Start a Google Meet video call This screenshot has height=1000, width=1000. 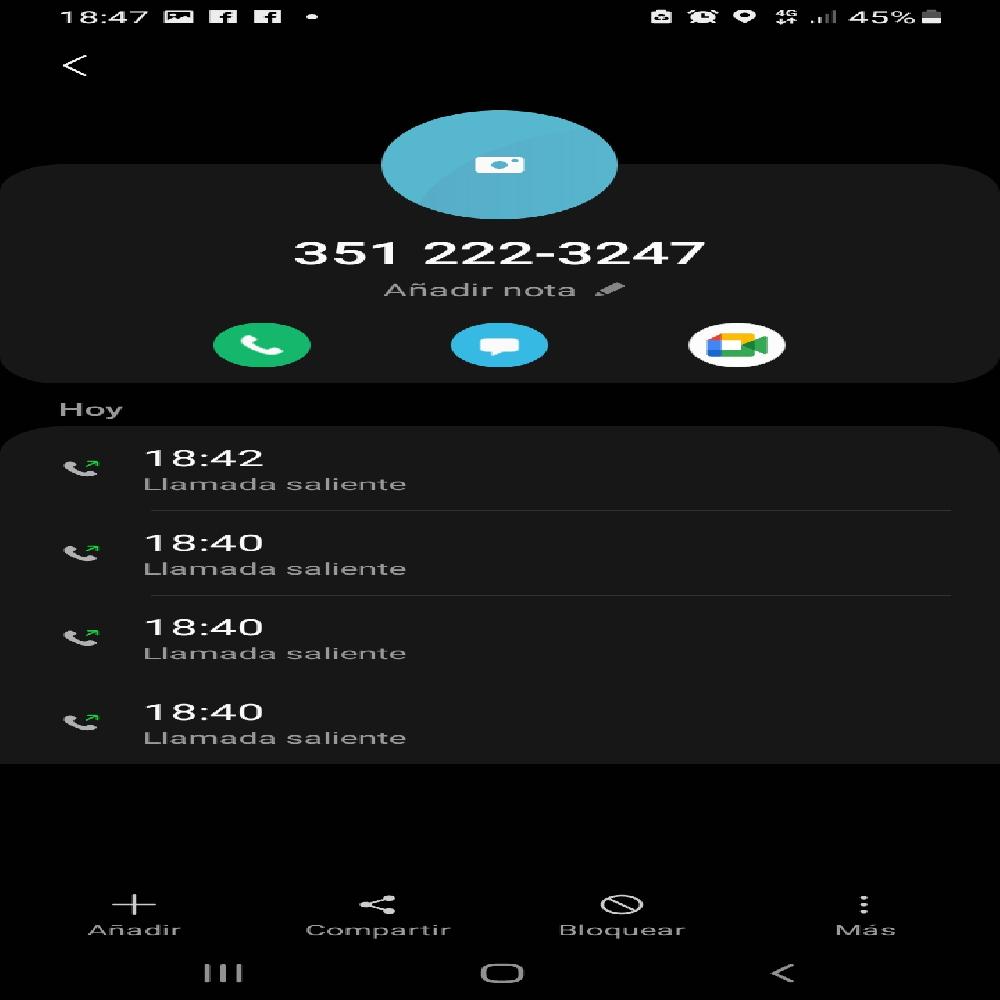[x=737, y=346]
